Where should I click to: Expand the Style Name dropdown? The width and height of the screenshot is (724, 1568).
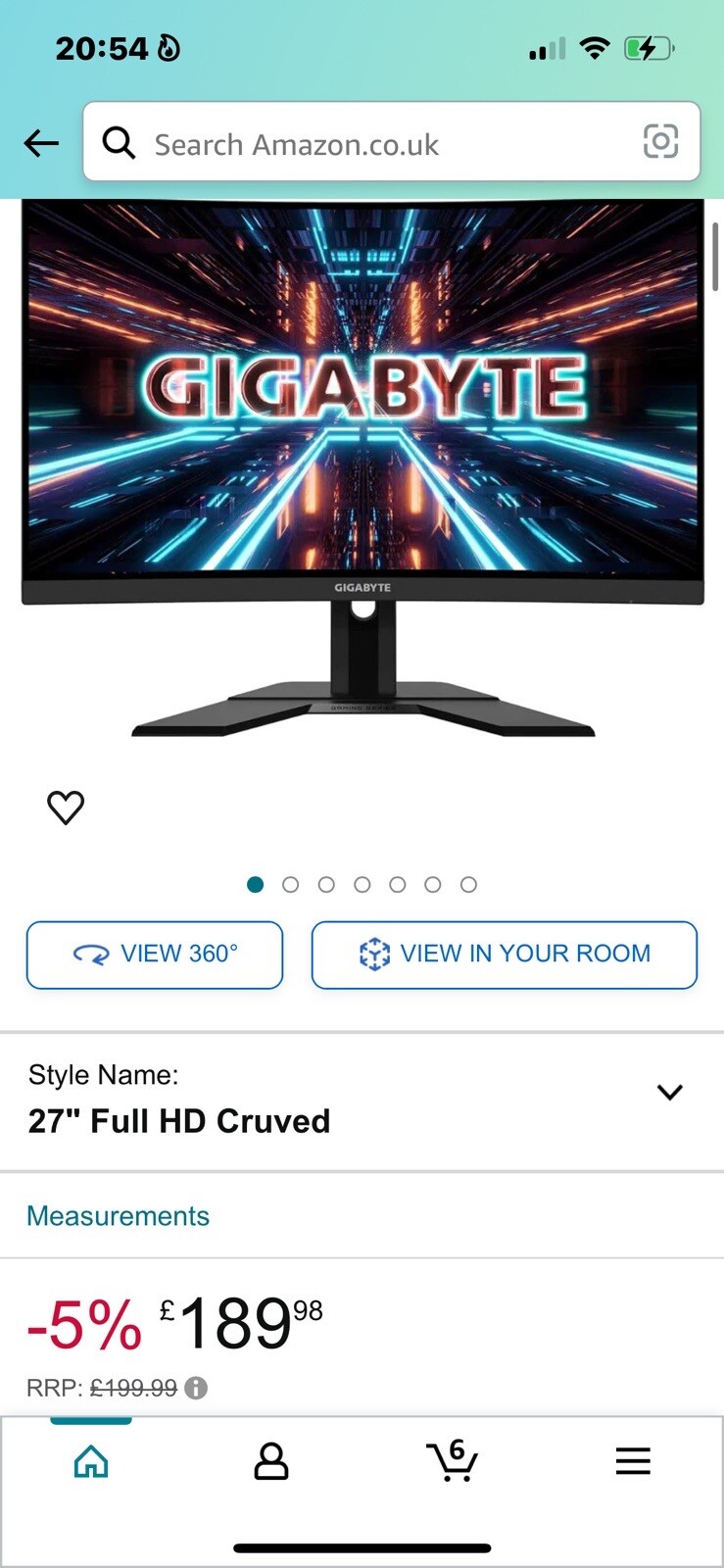click(669, 1093)
